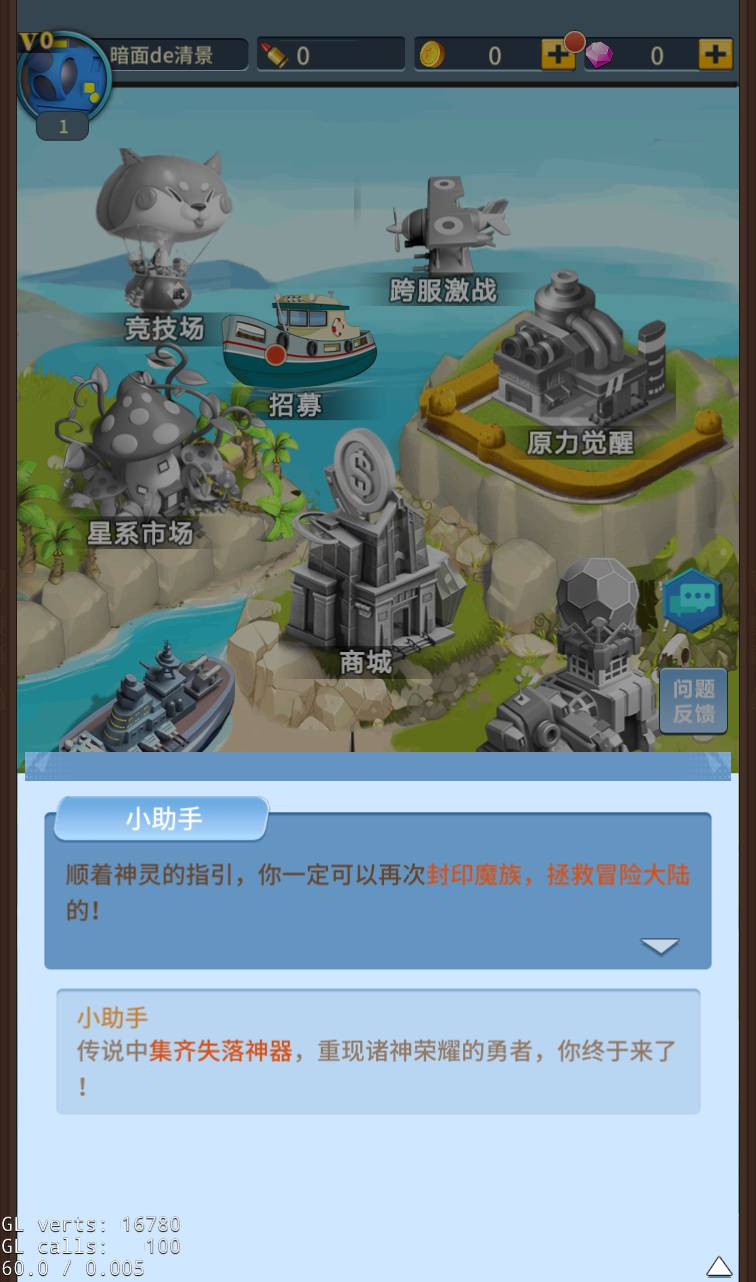Open the chat bubble icon

[693, 601]
